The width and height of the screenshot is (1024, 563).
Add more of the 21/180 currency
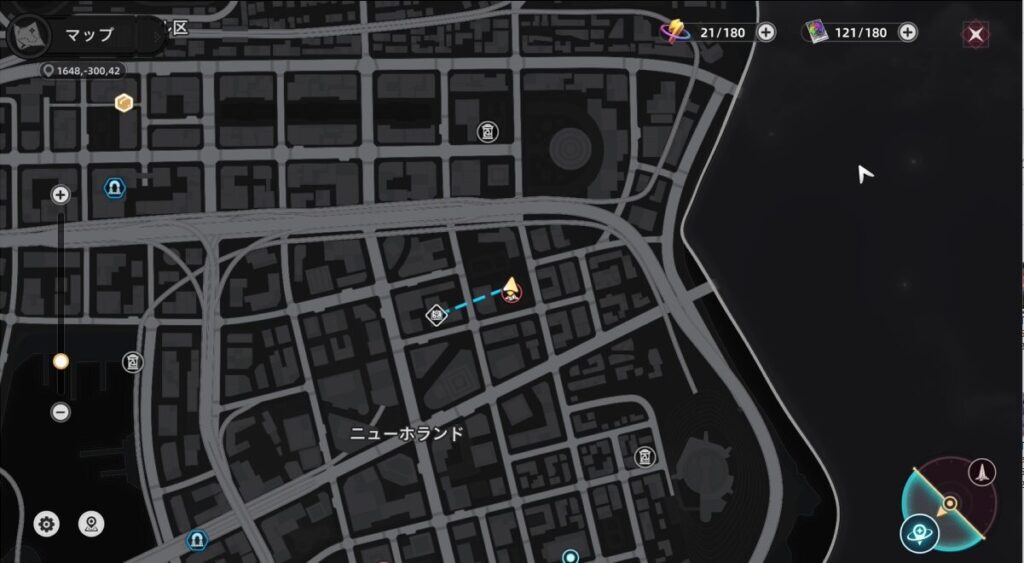[766, 32]
